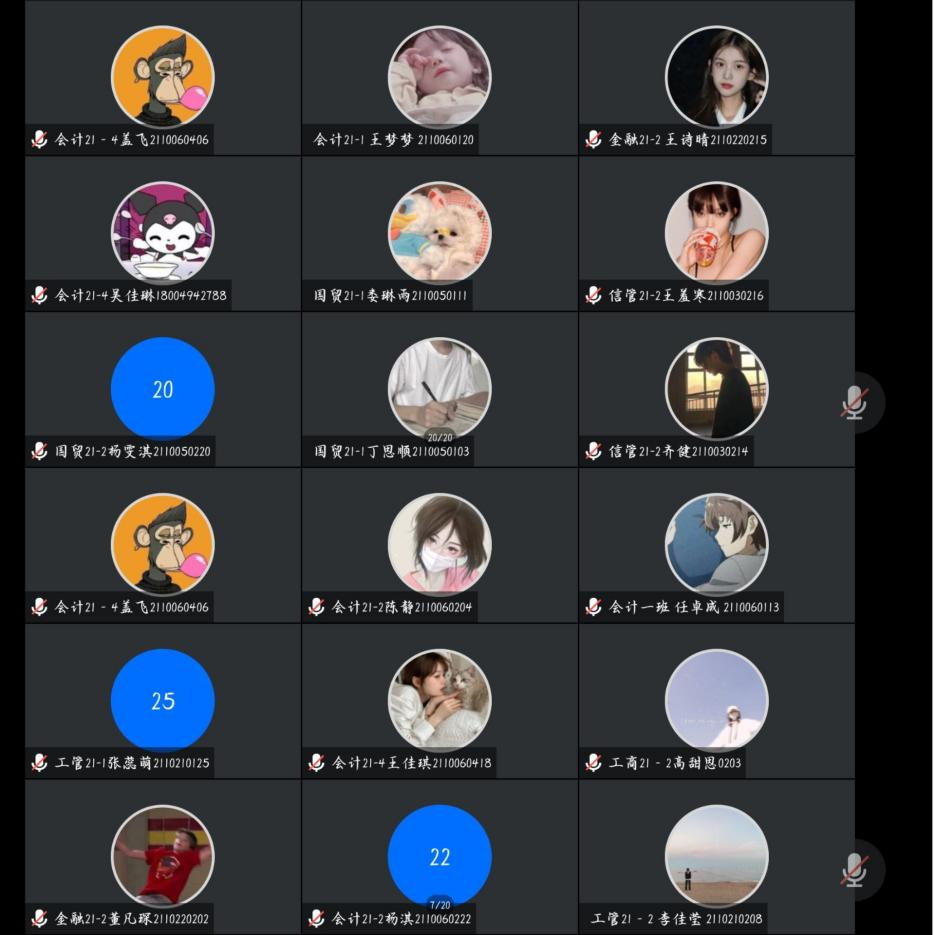
Task: Tap 陈静's participant tile
Action: click(x=439, y=545)
